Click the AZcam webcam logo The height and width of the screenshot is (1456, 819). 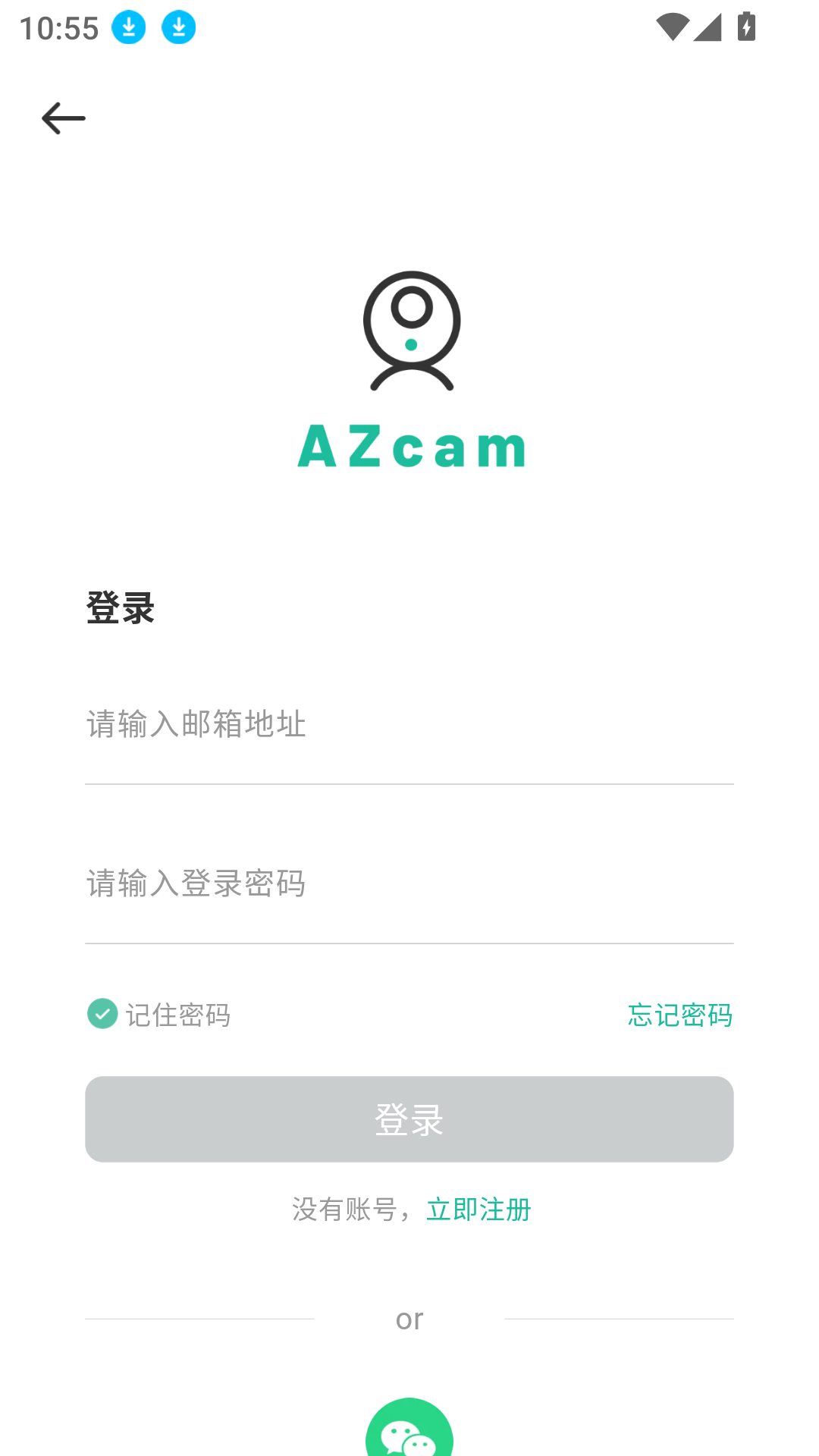click(410, 330)
